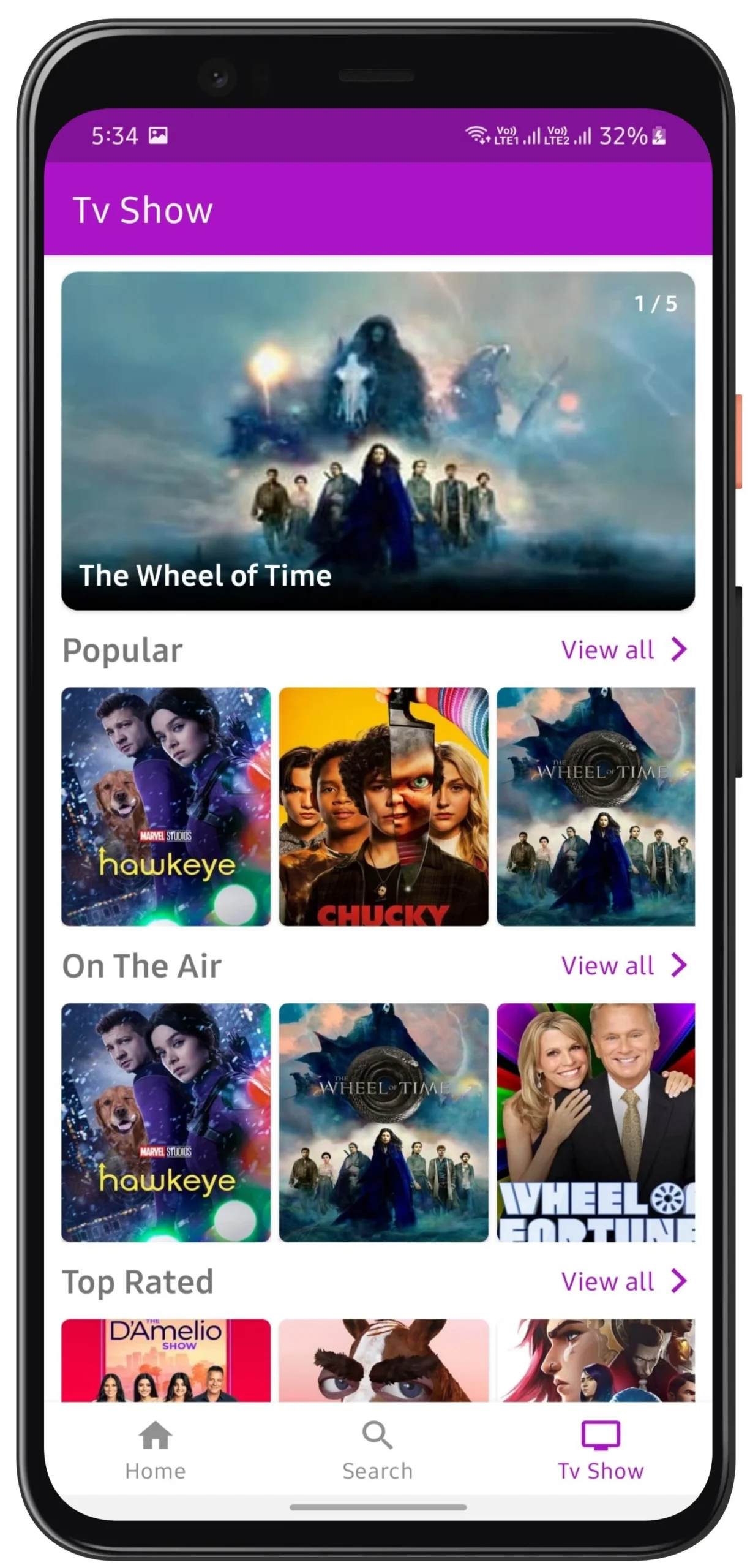Screen dimensions: 750x1568
Task: Open the Chucky show poster
Action: [383, 806]
